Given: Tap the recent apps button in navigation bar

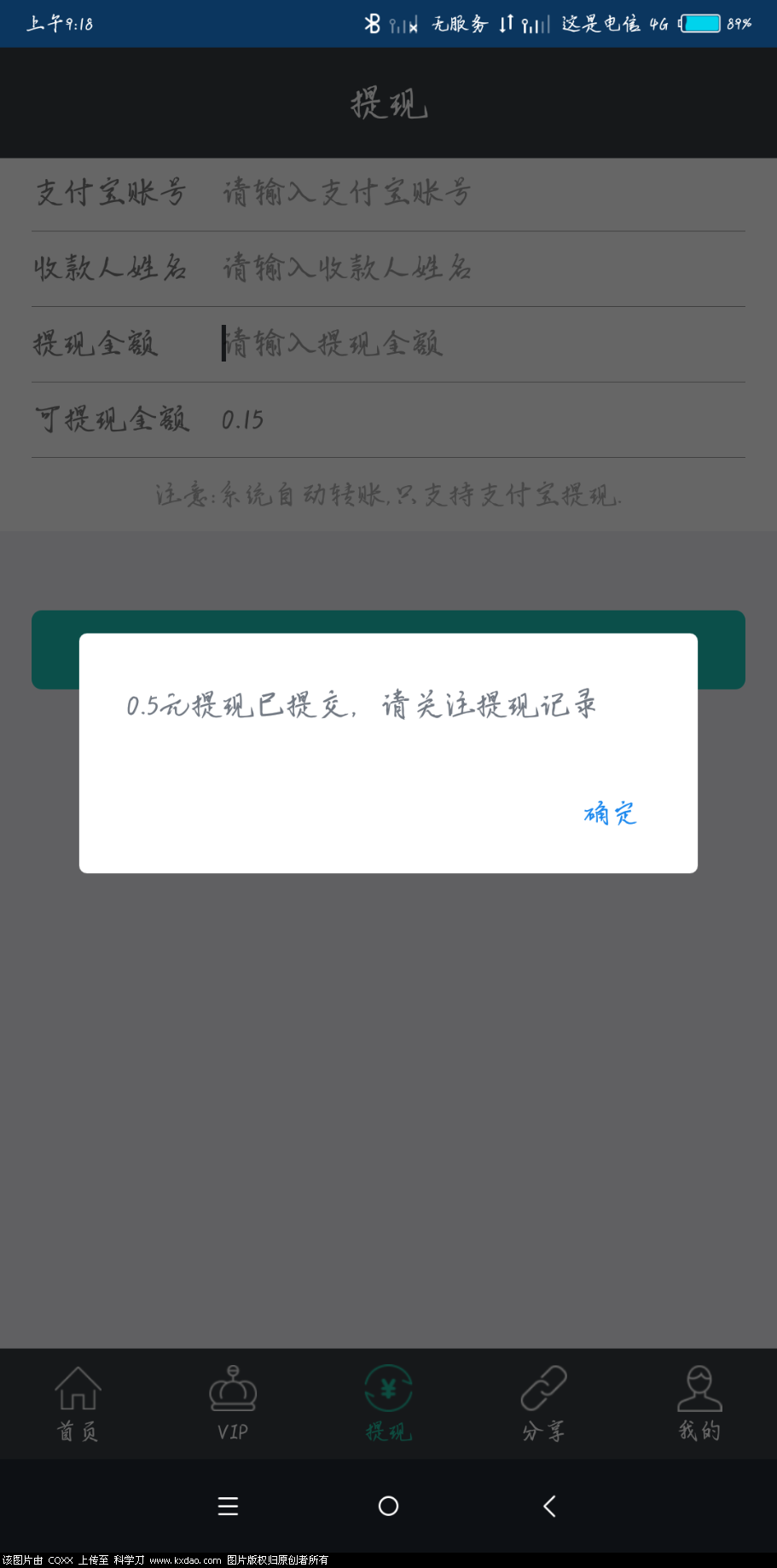Looking at the screenshot, I should pyautogui.click(x=228, y=1506).
